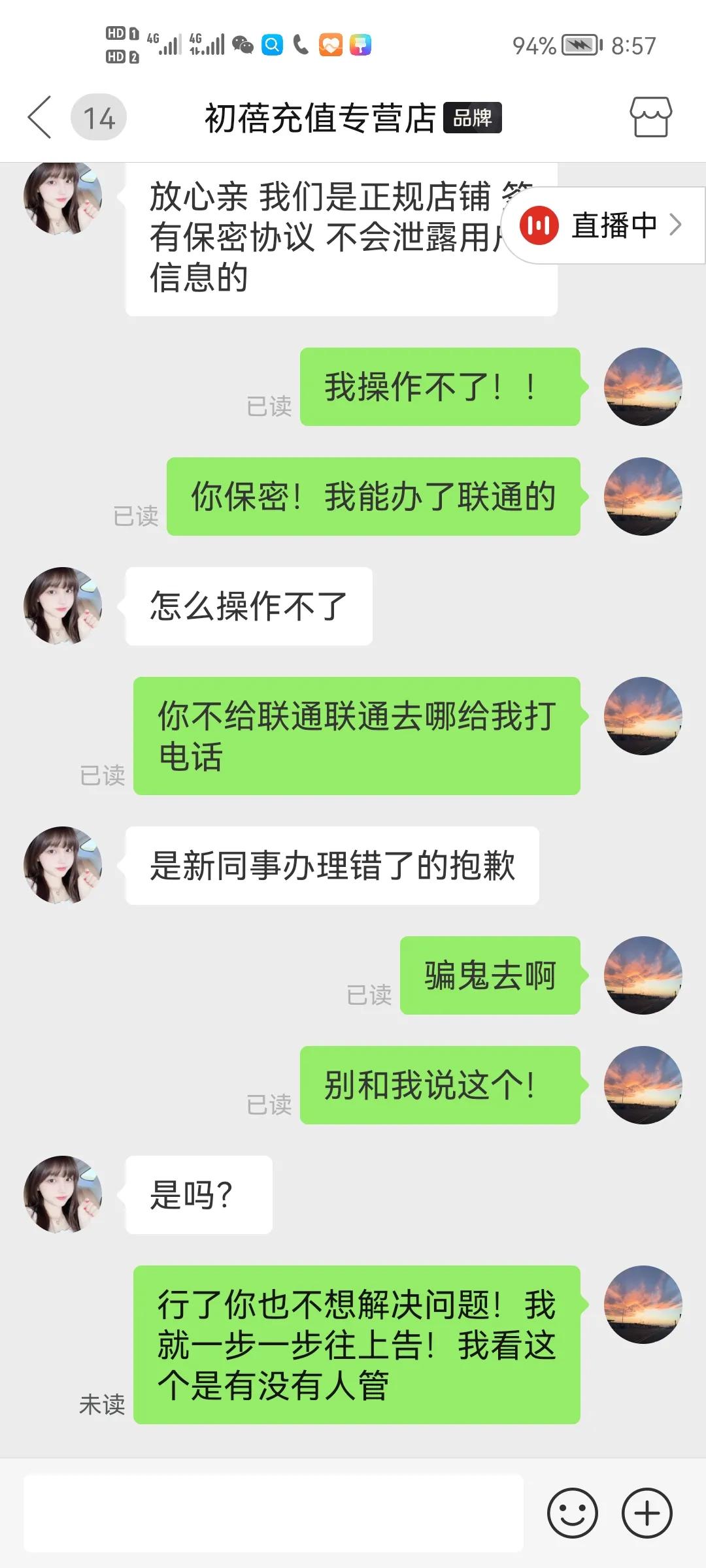Image resolution: width=706 pixels, height=1568 pixels.
Task: Tap the red live broadcast icon
Action: click(x=539, y=225)
